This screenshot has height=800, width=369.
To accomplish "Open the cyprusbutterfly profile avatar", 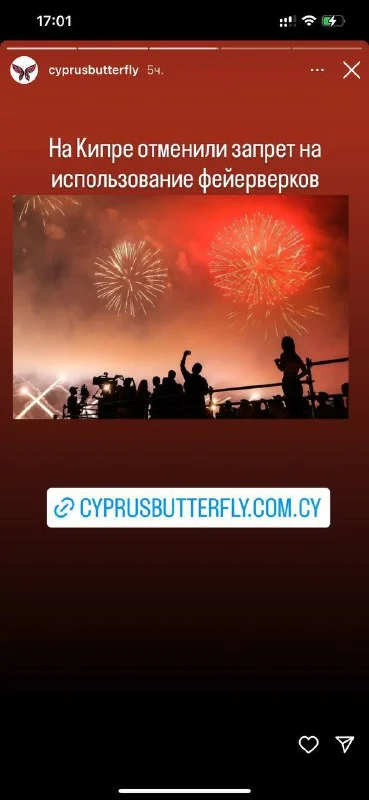I will 24,70.
